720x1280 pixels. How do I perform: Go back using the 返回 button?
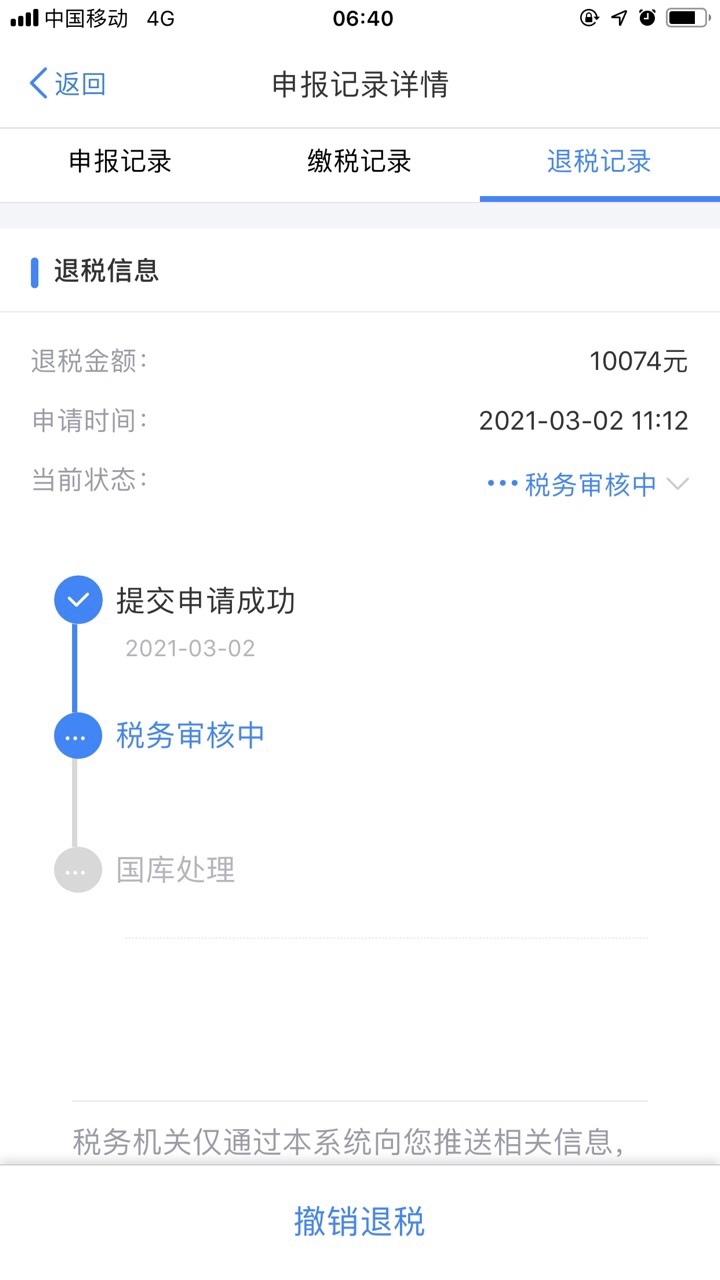pyautogui.click(x=68, y=84)
